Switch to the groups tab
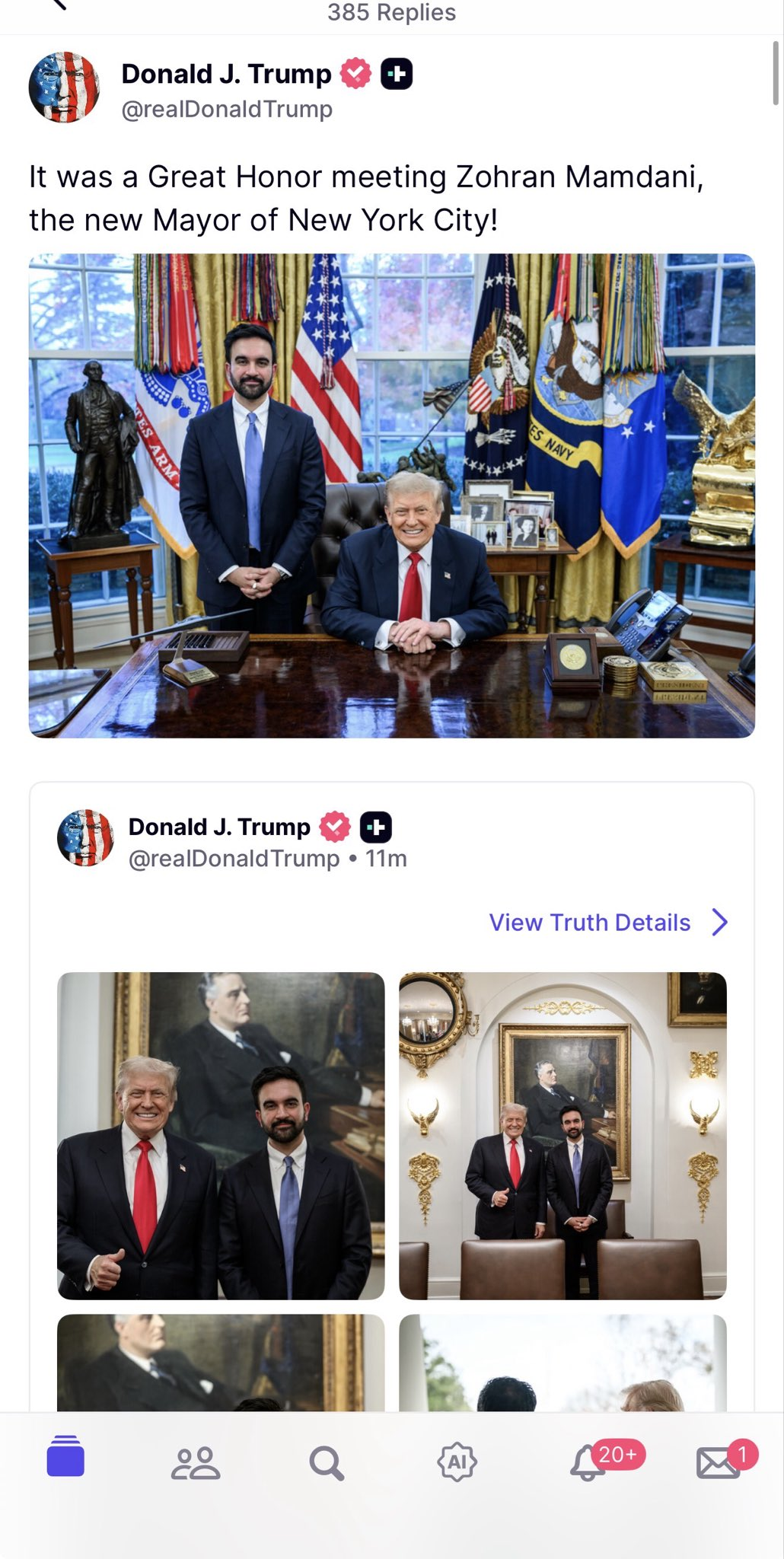Screen dimensions: 784x1559 (196, 1462)
